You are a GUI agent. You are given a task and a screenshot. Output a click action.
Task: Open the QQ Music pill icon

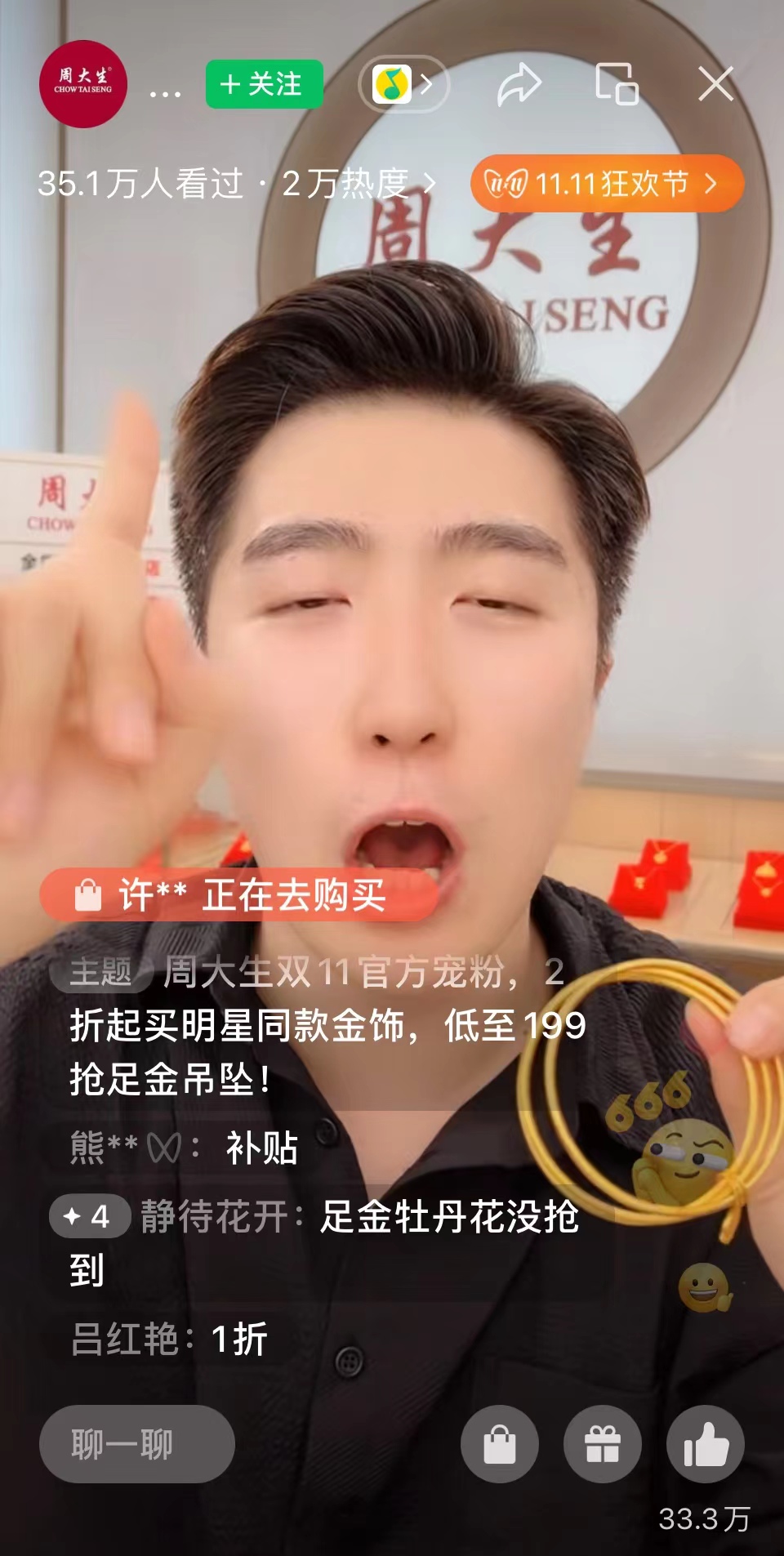coord(403,84)
